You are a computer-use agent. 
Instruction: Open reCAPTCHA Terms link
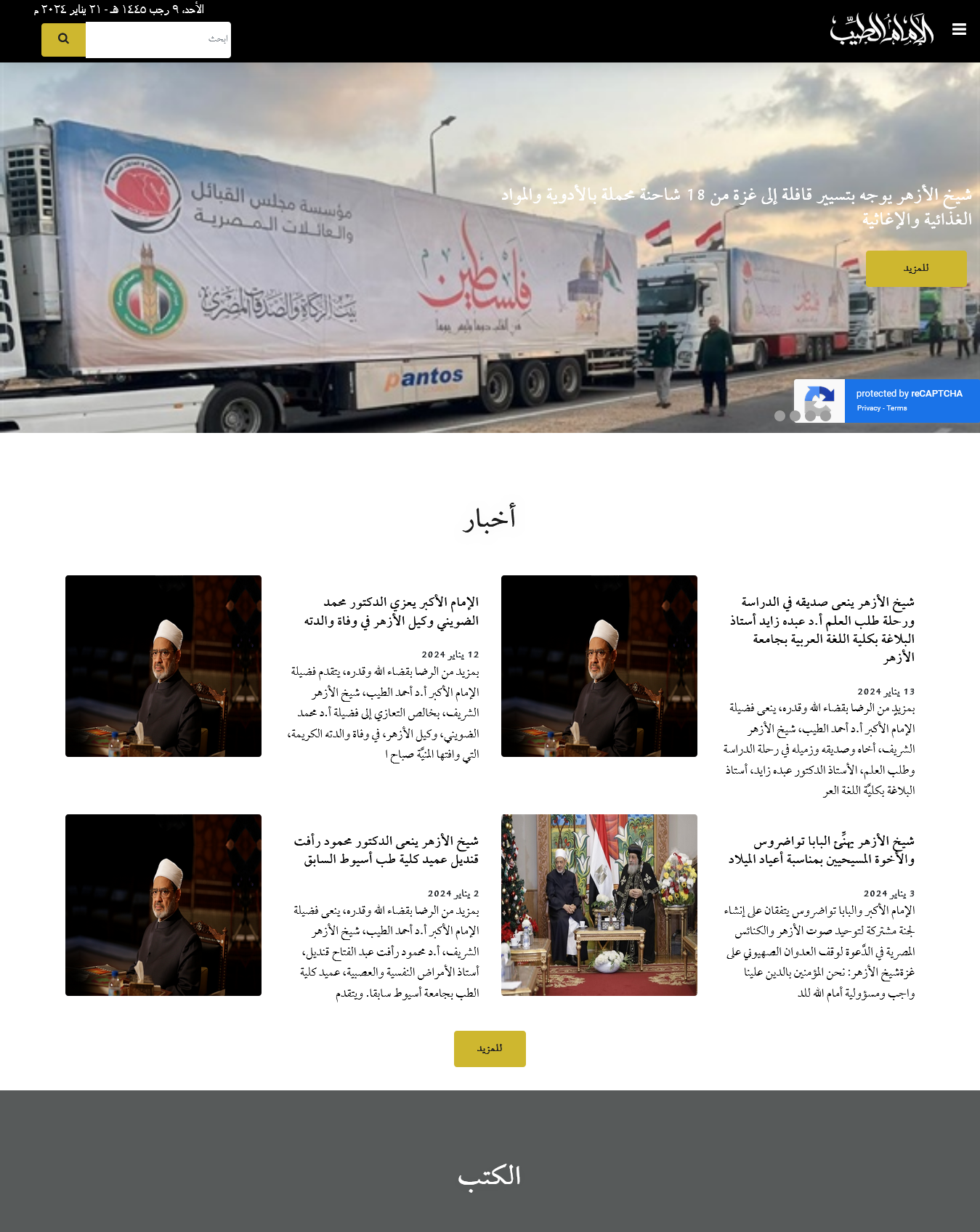(x=897, y=408)
